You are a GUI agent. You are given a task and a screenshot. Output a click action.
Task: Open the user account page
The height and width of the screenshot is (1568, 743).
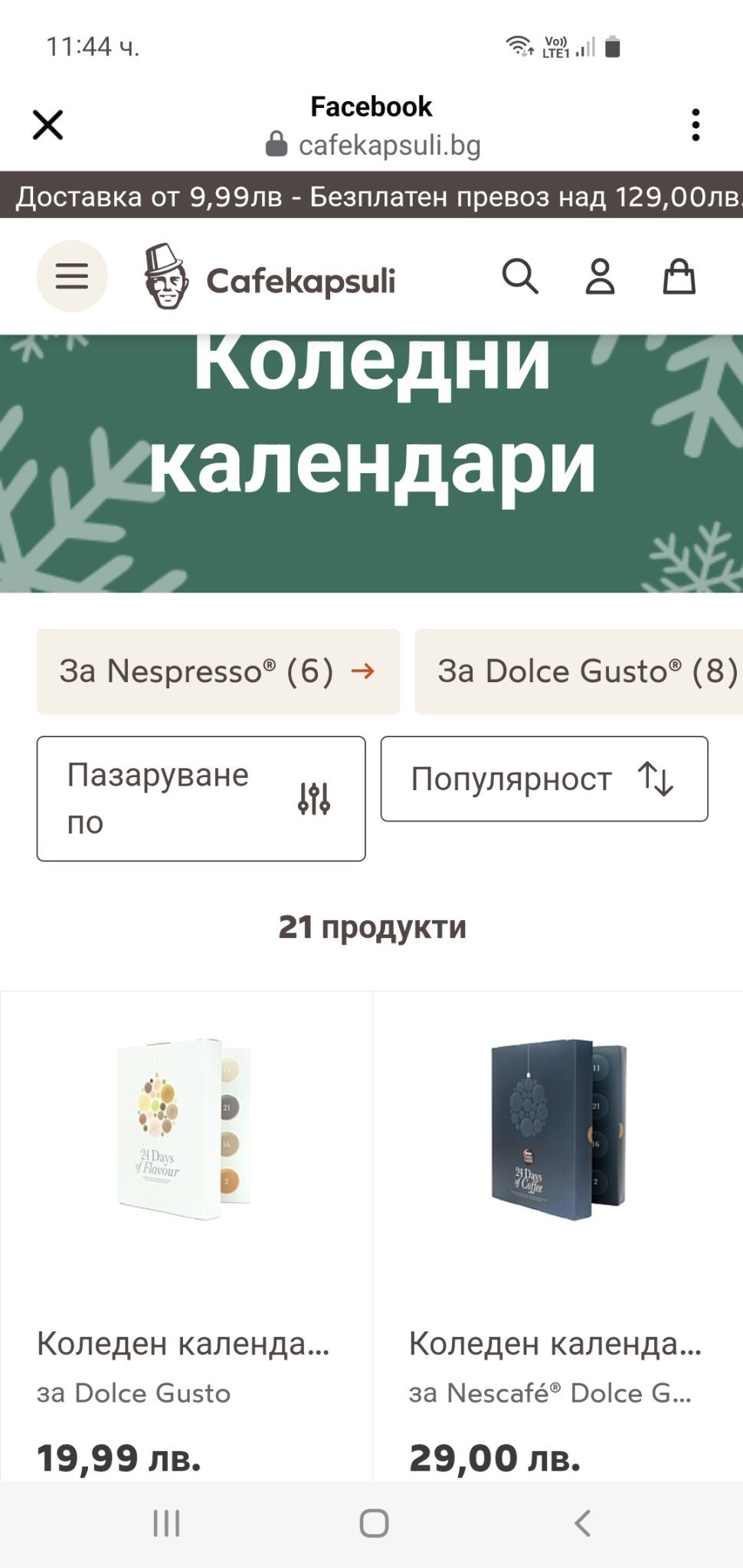pos(600,276)
